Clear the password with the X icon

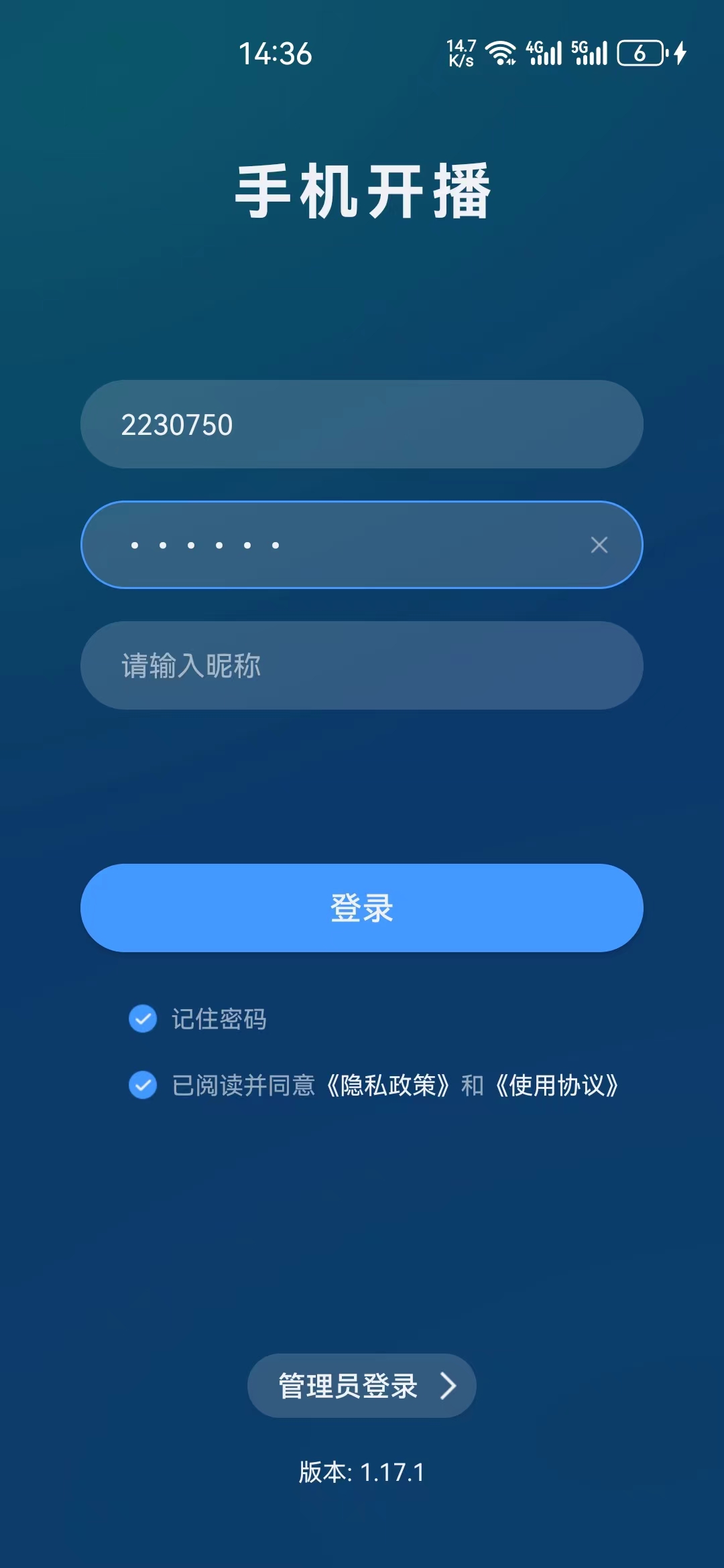[x=599, y=545]
